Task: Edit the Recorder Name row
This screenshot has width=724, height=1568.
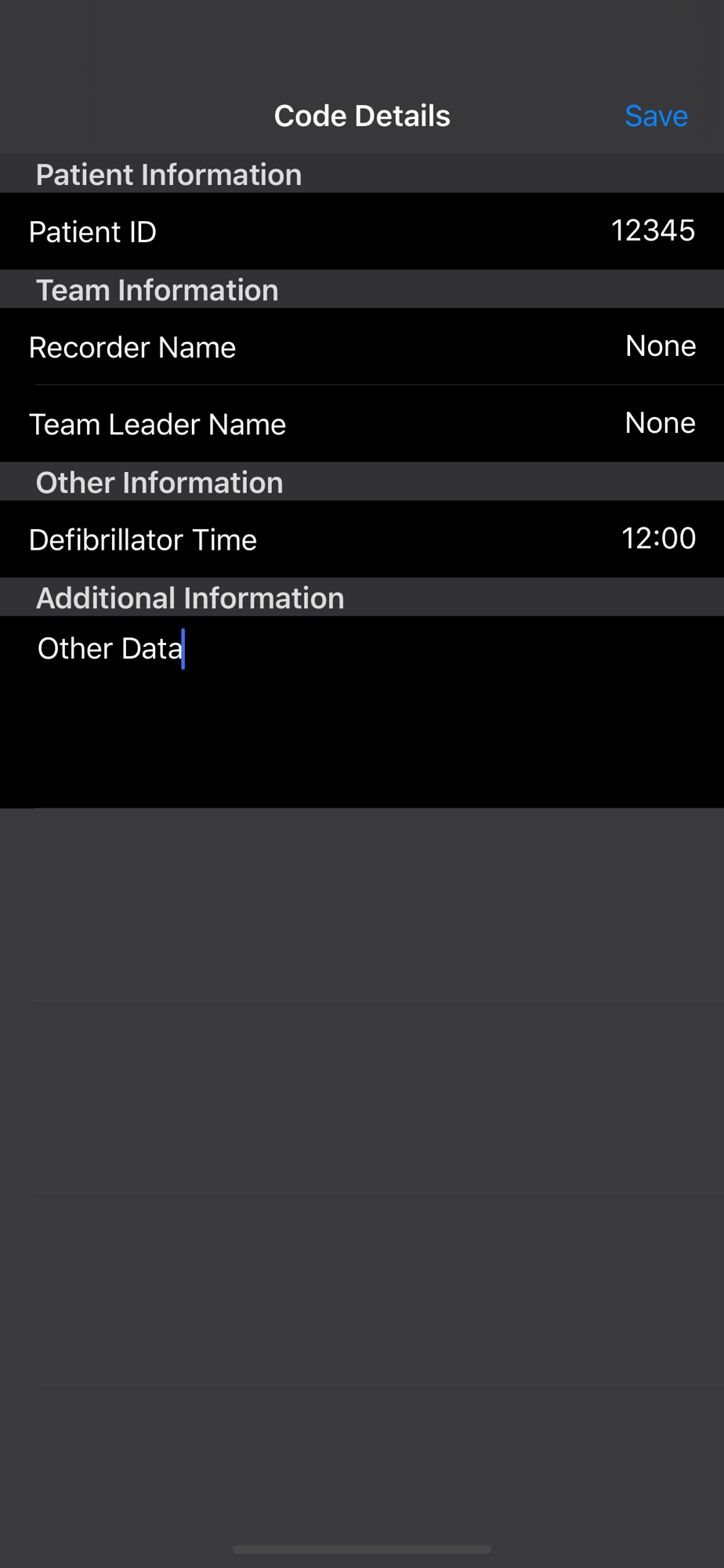Action: pos(362,347)
